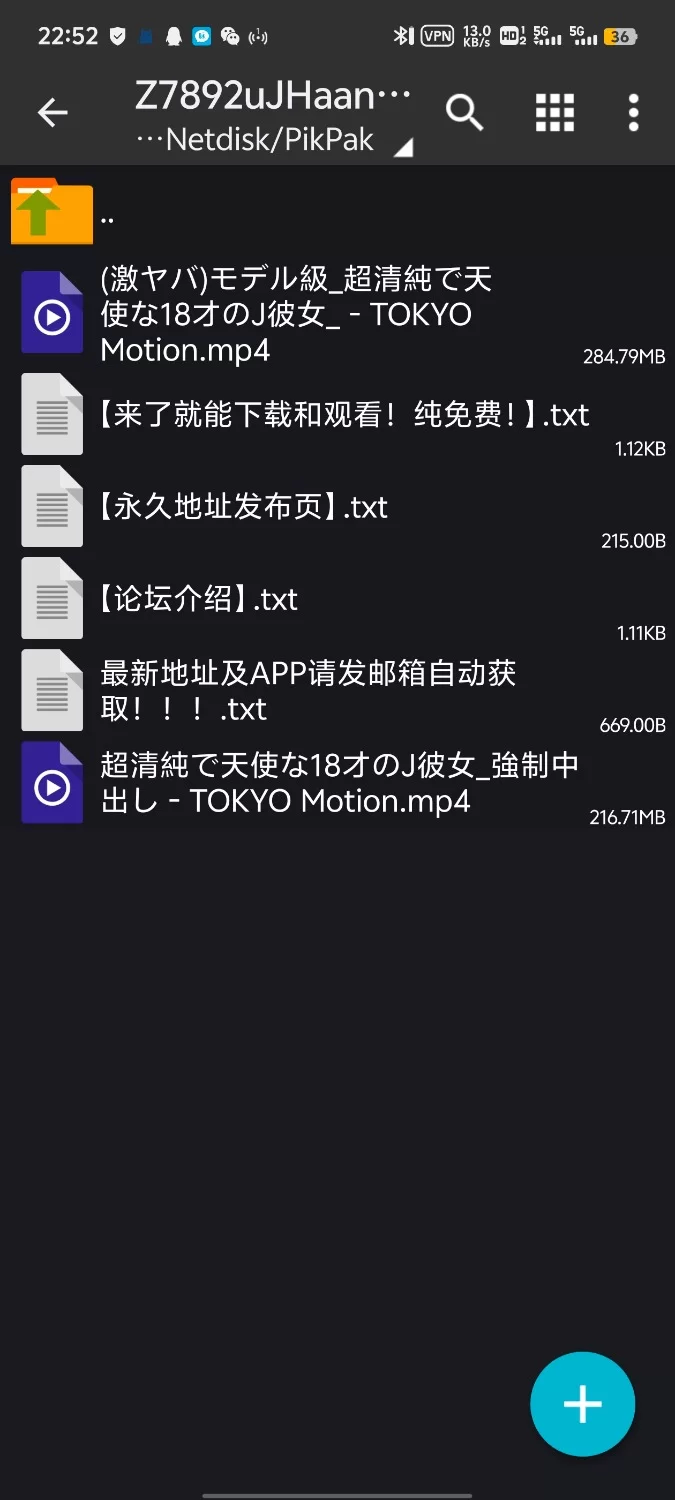The image size is (675, 1500).
Task: Go up to the parent folder
Action: [x=337, y=212]
